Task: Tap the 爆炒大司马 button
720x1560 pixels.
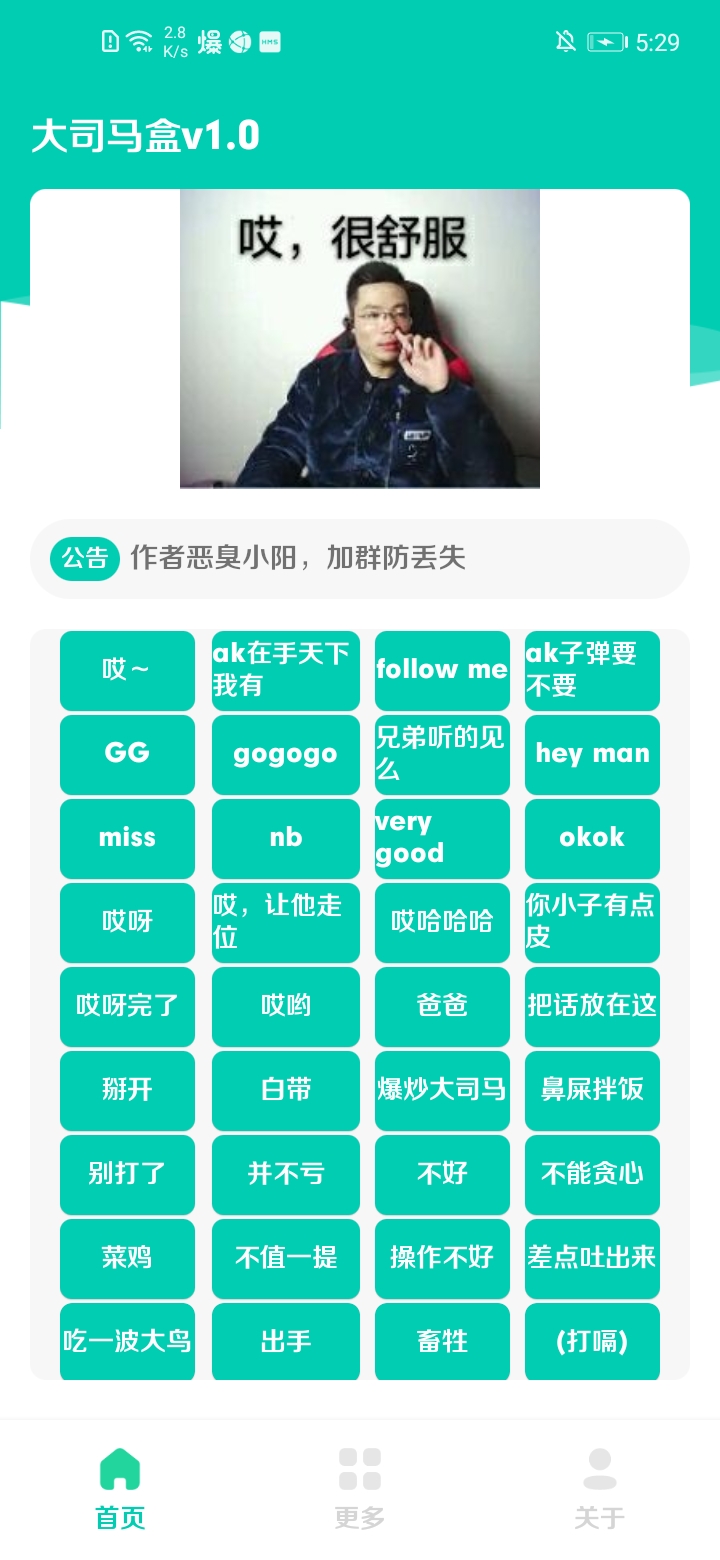Action: point(442,1090)
